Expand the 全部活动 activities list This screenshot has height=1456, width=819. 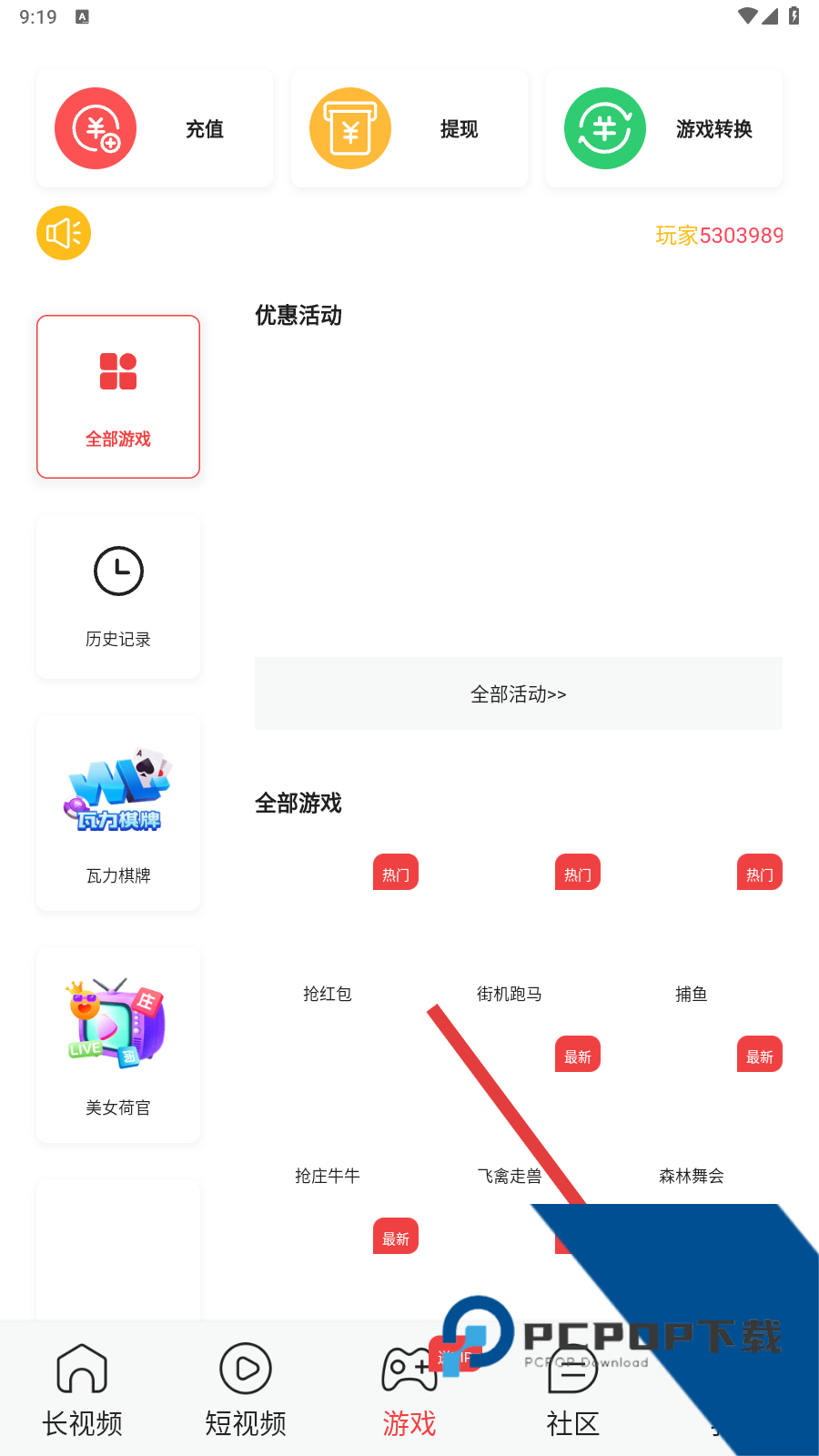[518, 693]
